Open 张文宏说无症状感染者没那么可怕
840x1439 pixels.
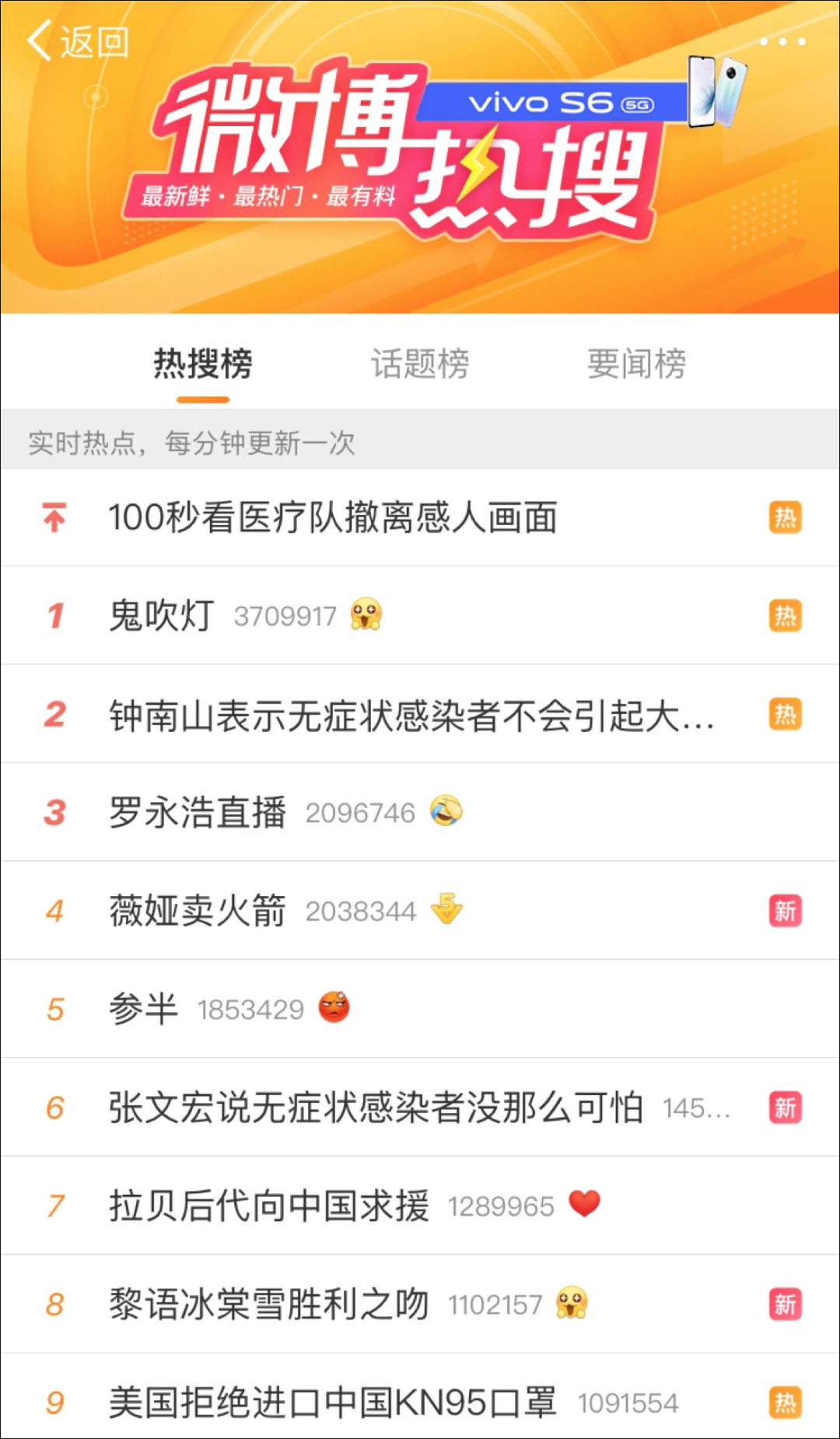(x=420, y=1107)
